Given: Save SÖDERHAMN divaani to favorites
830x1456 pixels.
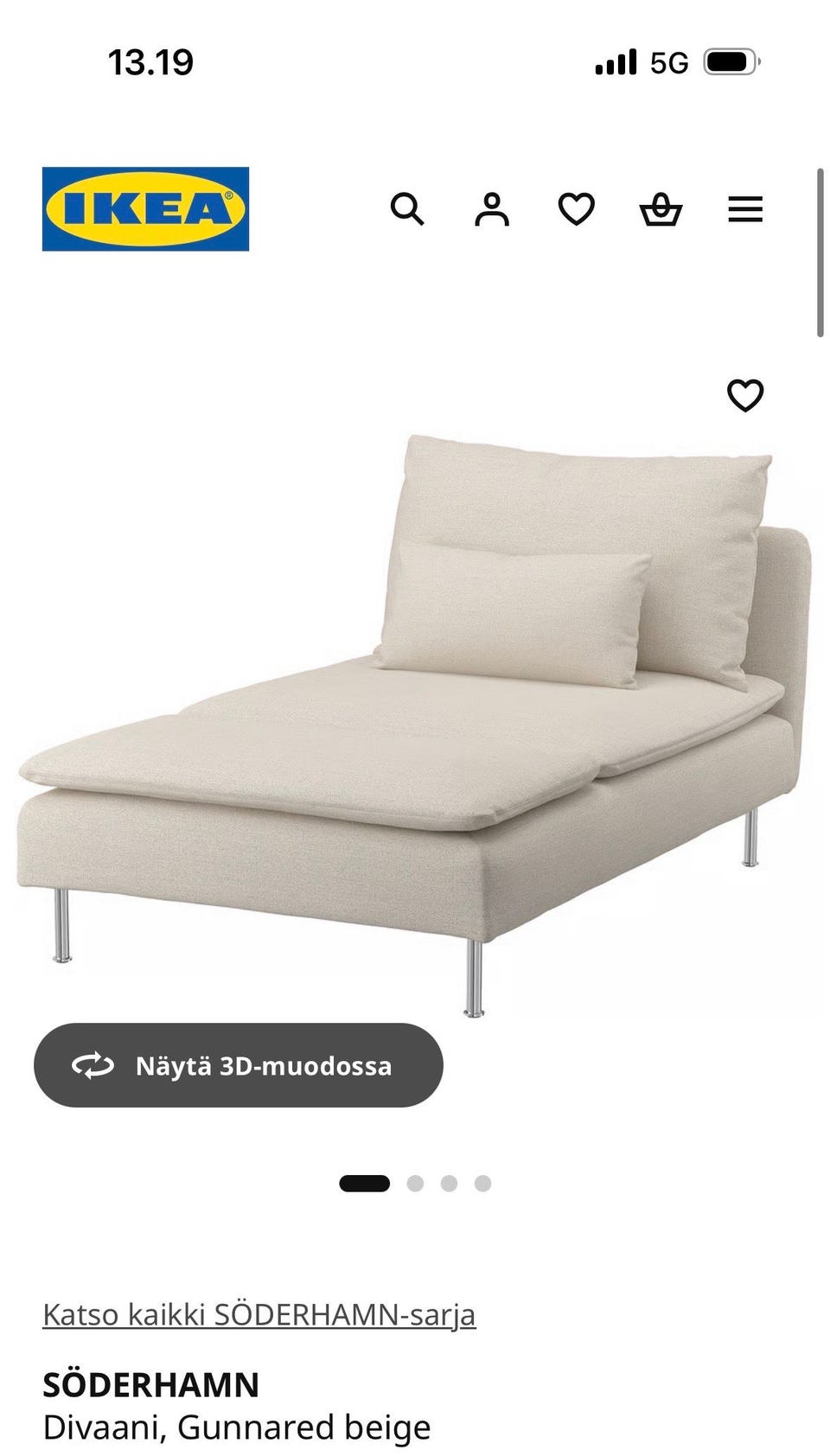Looking at the screenshot, I should [744, 395].
